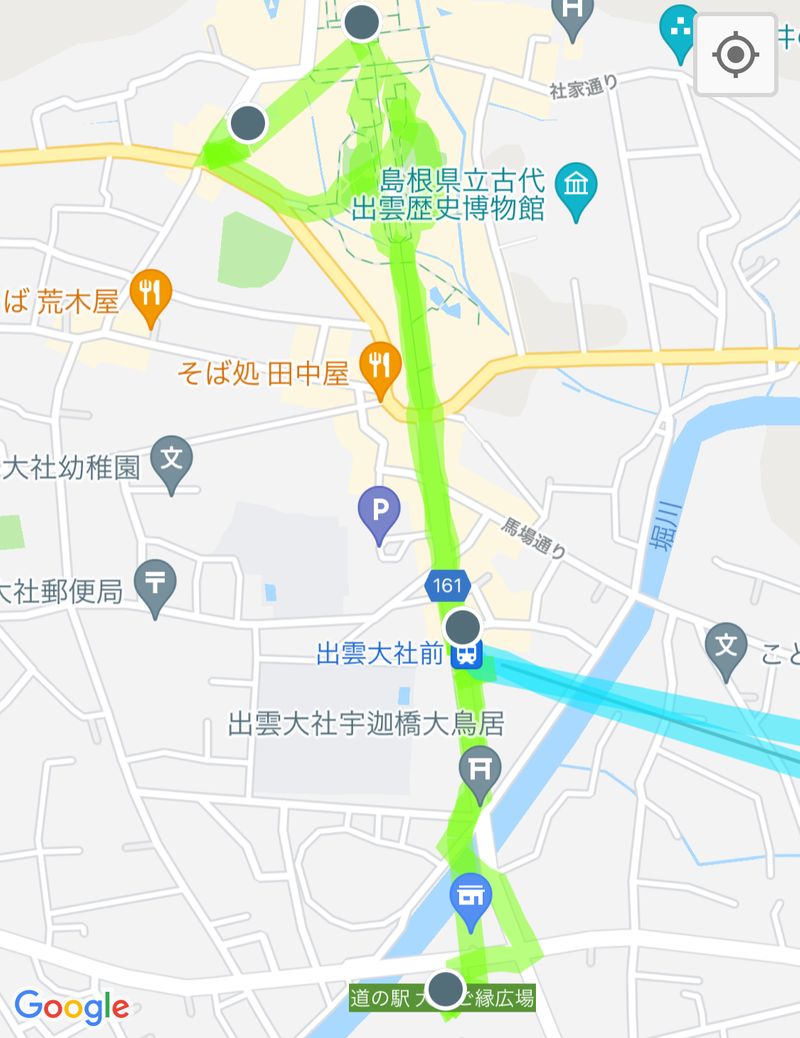Tap the 島根県立古代出雲歴史博物館 museum pin
The height and width of the screenshot is (1038, 800).
pos(576,185)
